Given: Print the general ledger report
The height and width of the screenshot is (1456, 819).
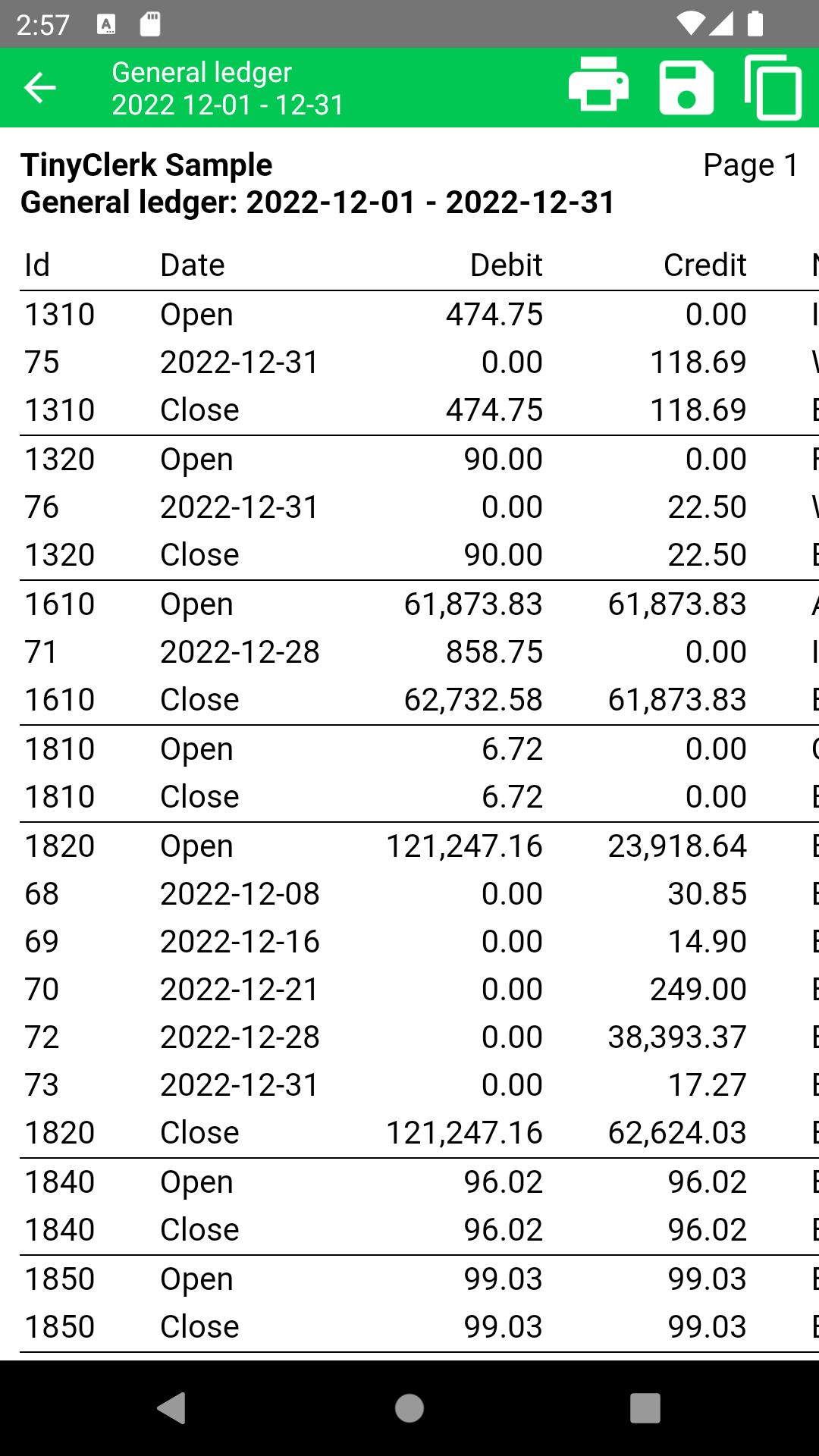Looking at the screenshot, I should (598, 88).
